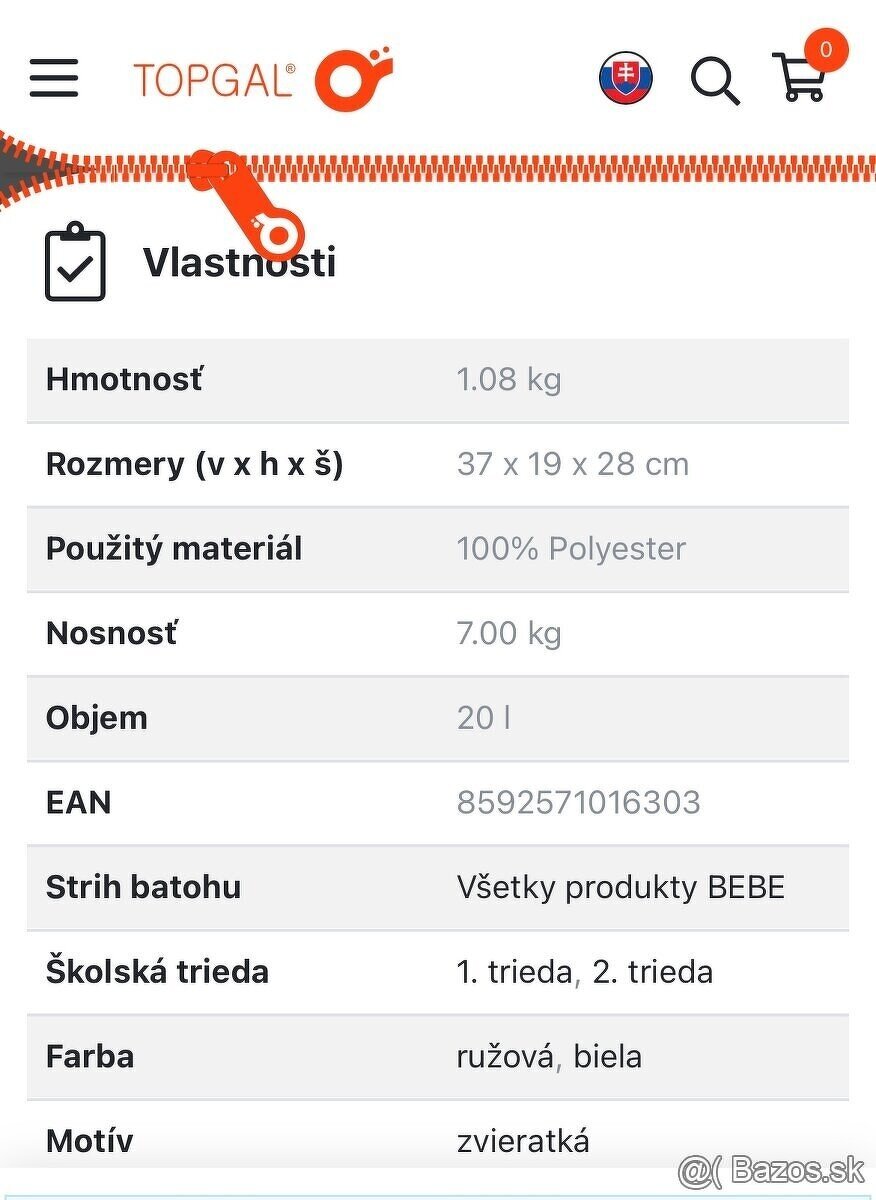Select the 'biela' color option
Viewport: 876px width, 1200px height.
(608, 1056)
